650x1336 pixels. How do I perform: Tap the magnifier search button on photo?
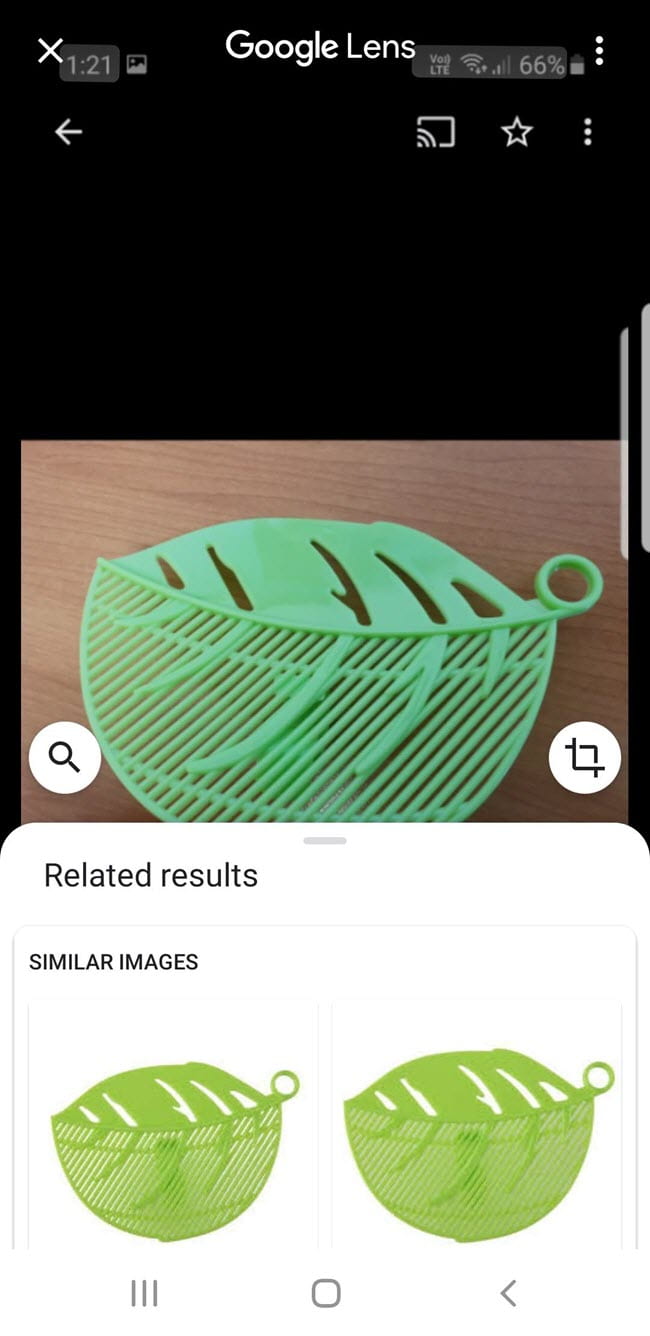[65, 758]
